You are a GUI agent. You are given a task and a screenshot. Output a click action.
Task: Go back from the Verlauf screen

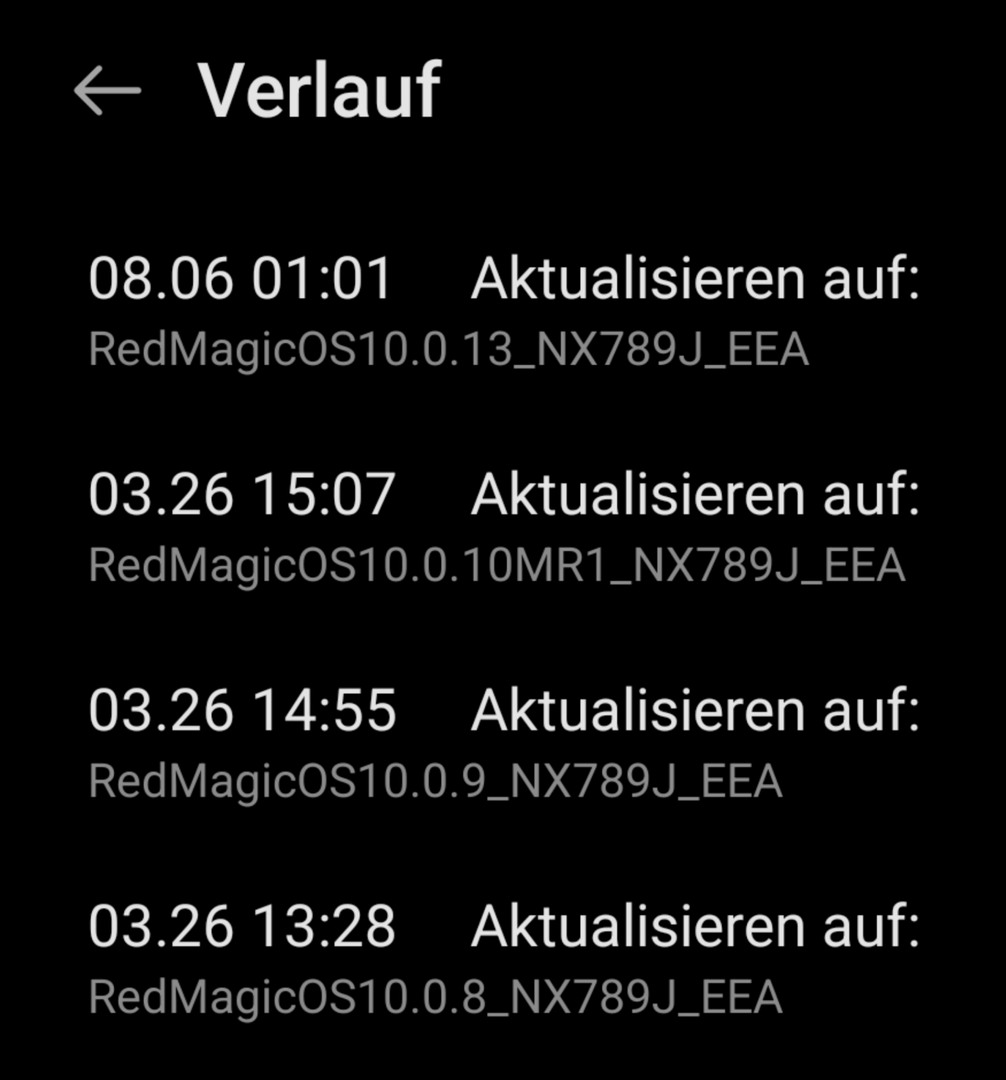[107, 91]
